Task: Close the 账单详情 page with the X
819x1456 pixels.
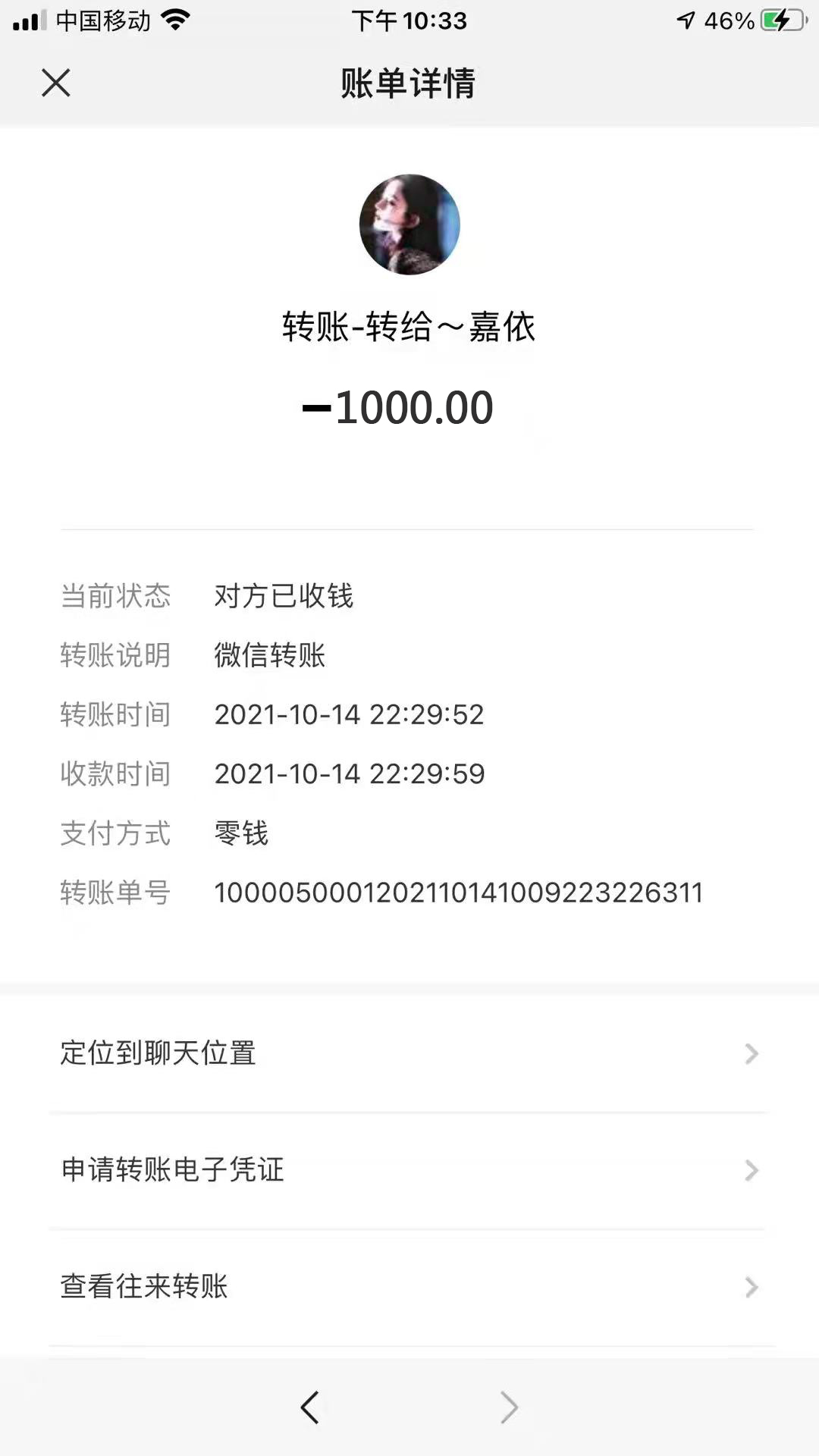Action: pyautogui.click(x=55, y=85)
